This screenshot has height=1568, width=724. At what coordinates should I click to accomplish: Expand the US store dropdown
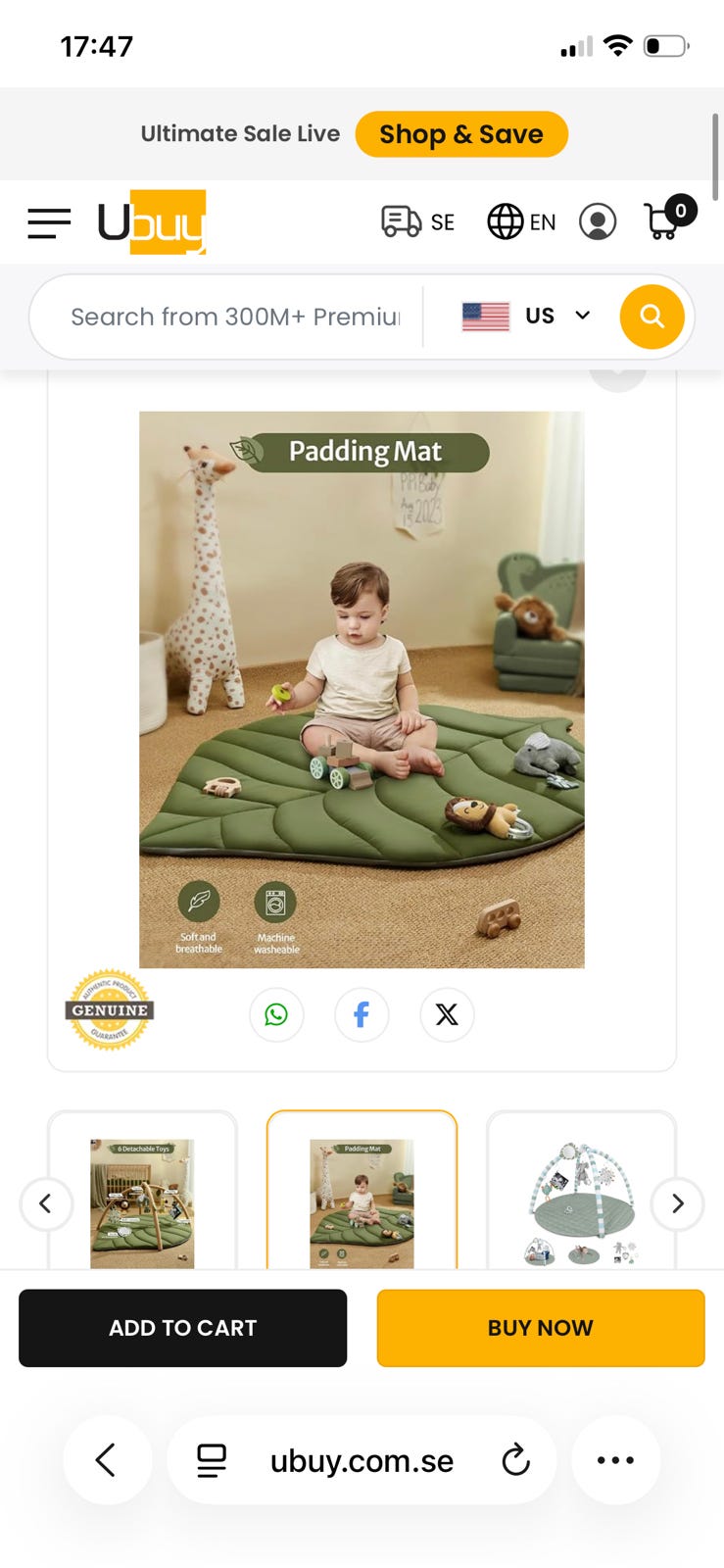coord(527,316)
